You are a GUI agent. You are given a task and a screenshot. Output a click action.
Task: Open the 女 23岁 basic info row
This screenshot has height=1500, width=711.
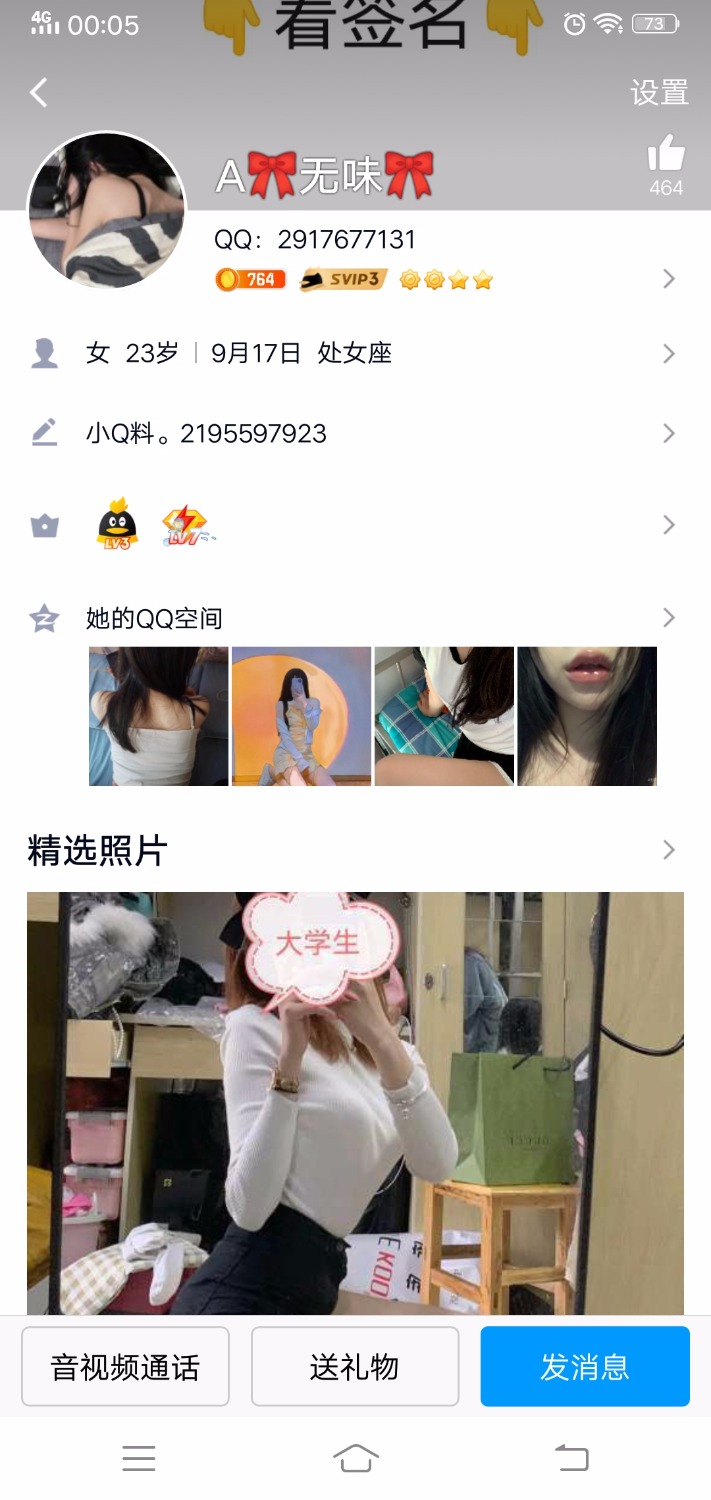355,353
